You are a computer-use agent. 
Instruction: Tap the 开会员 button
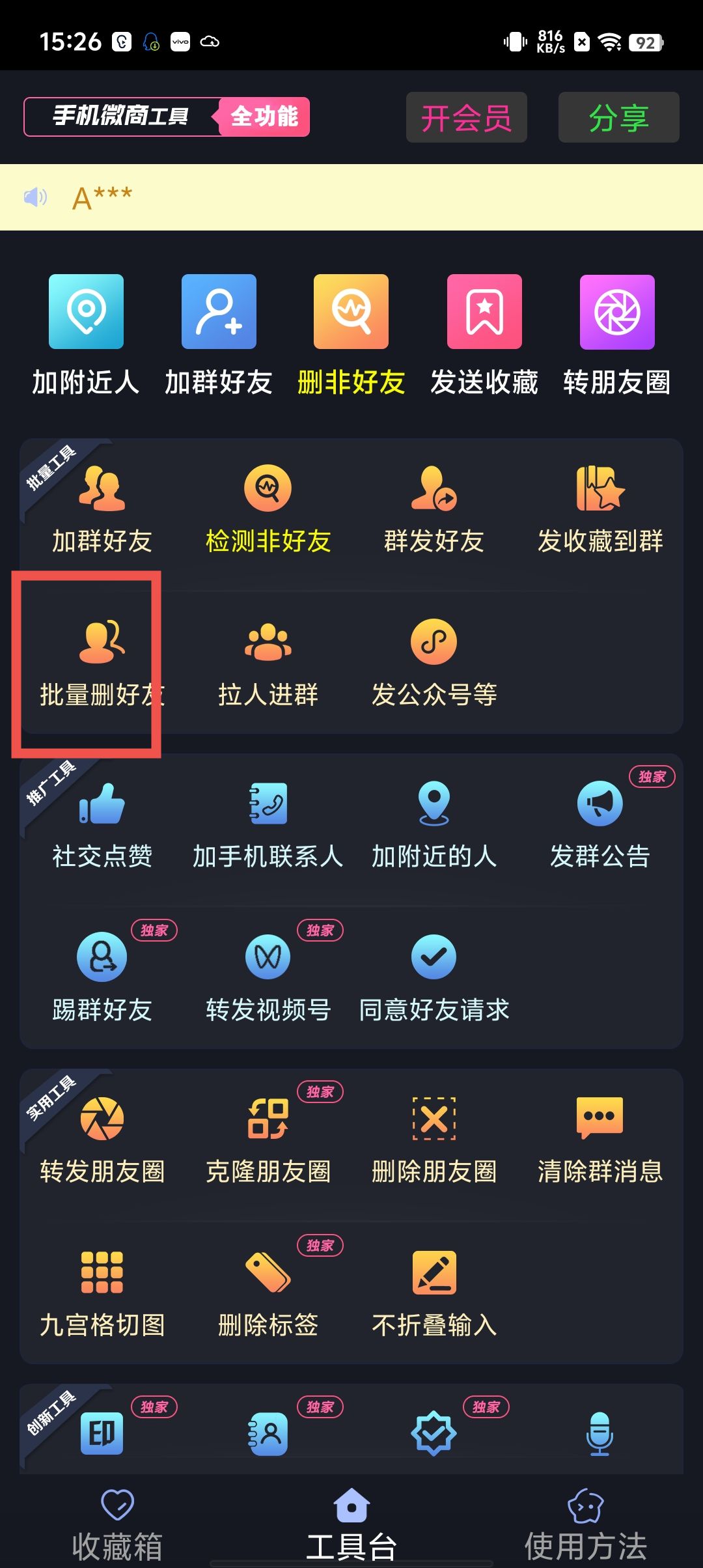[x=466, y=118]
